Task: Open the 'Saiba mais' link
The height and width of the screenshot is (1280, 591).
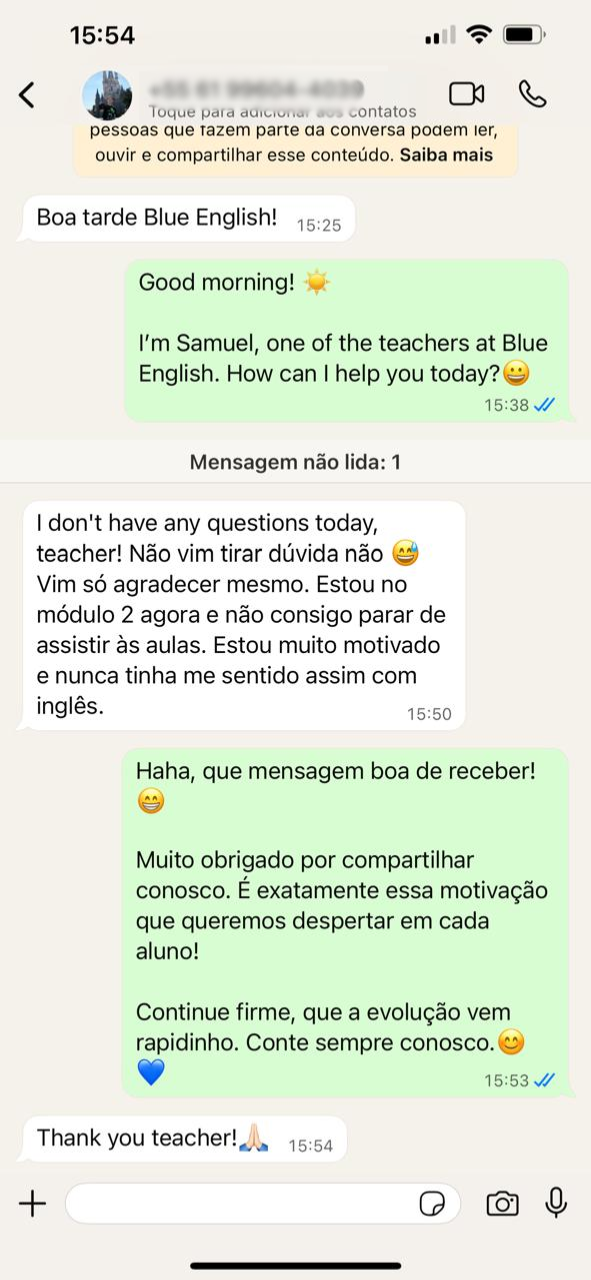Action: (x=446, y=155)
